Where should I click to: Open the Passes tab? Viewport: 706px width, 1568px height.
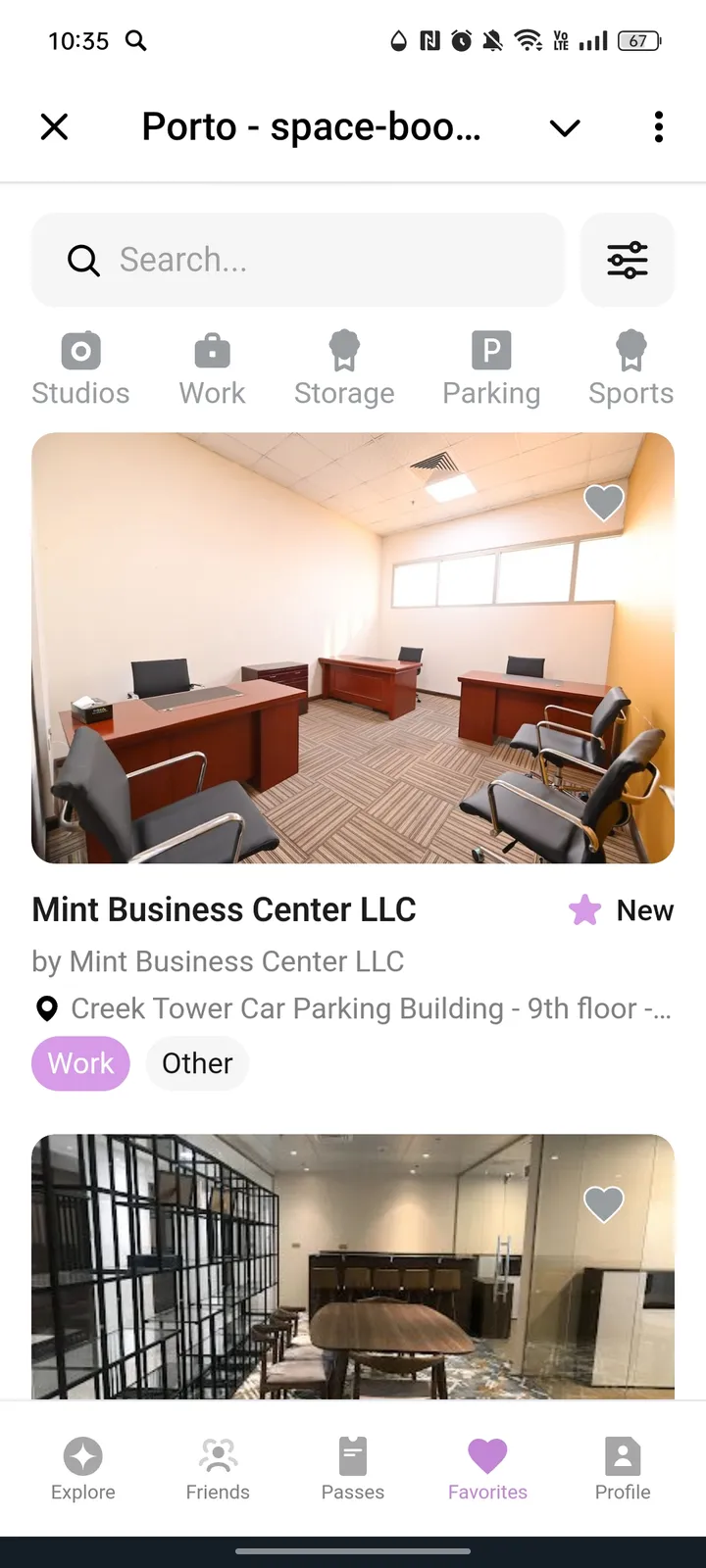coord(353,1468)
